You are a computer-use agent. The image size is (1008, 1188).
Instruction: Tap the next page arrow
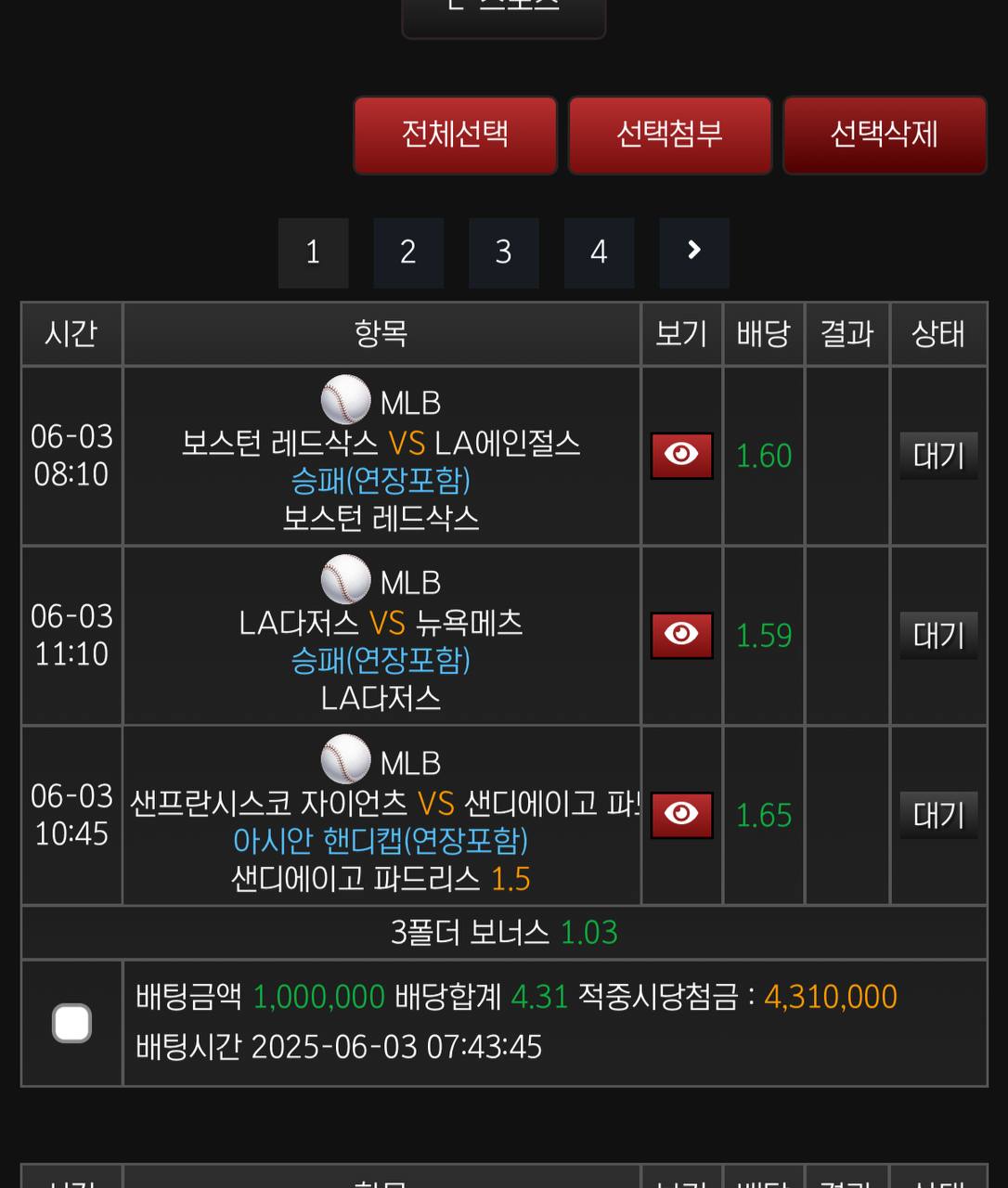tap(693, 252)
